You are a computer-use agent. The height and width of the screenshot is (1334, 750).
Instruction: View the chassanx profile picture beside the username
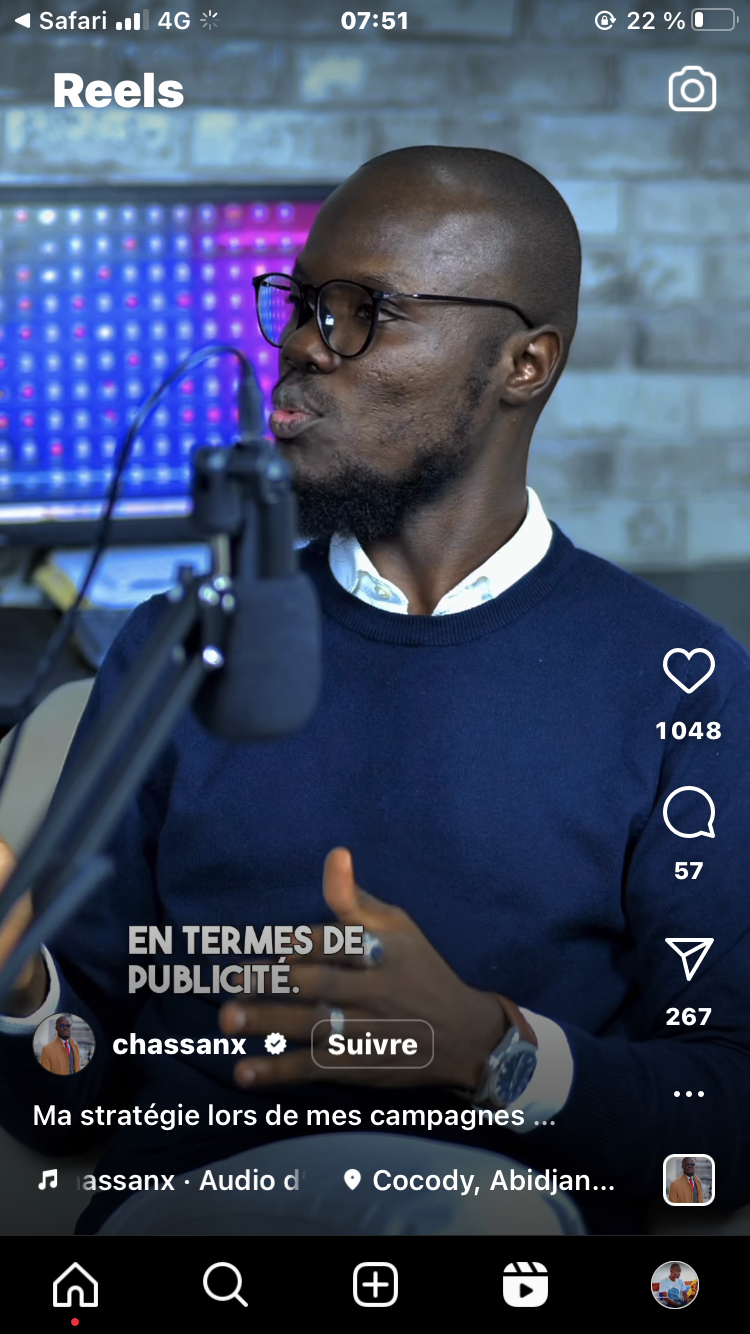(64, 1044)
